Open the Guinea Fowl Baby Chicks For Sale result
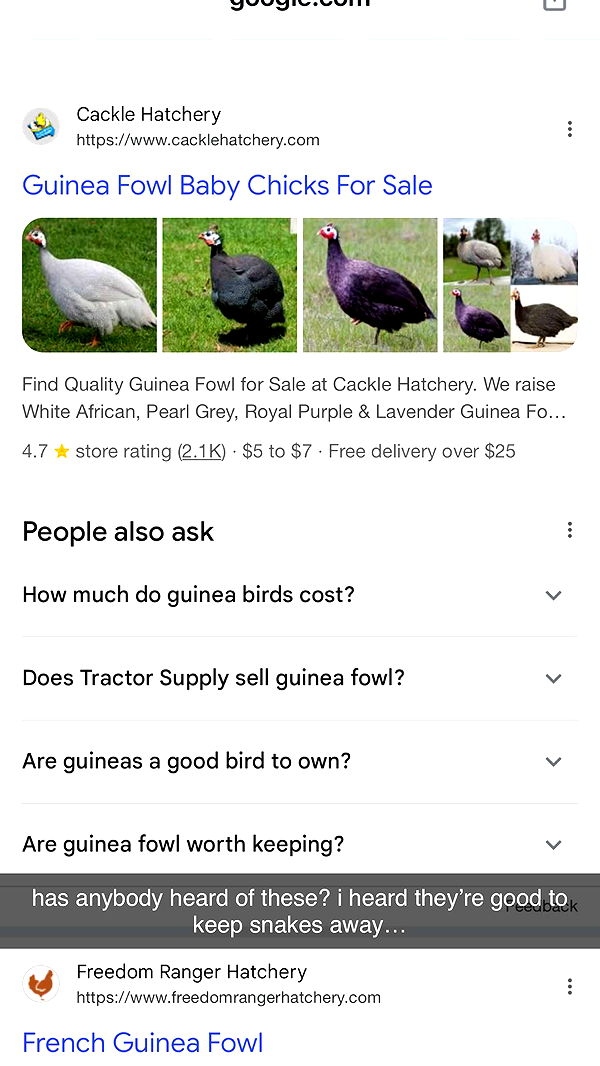 click(x=227, y=186)
